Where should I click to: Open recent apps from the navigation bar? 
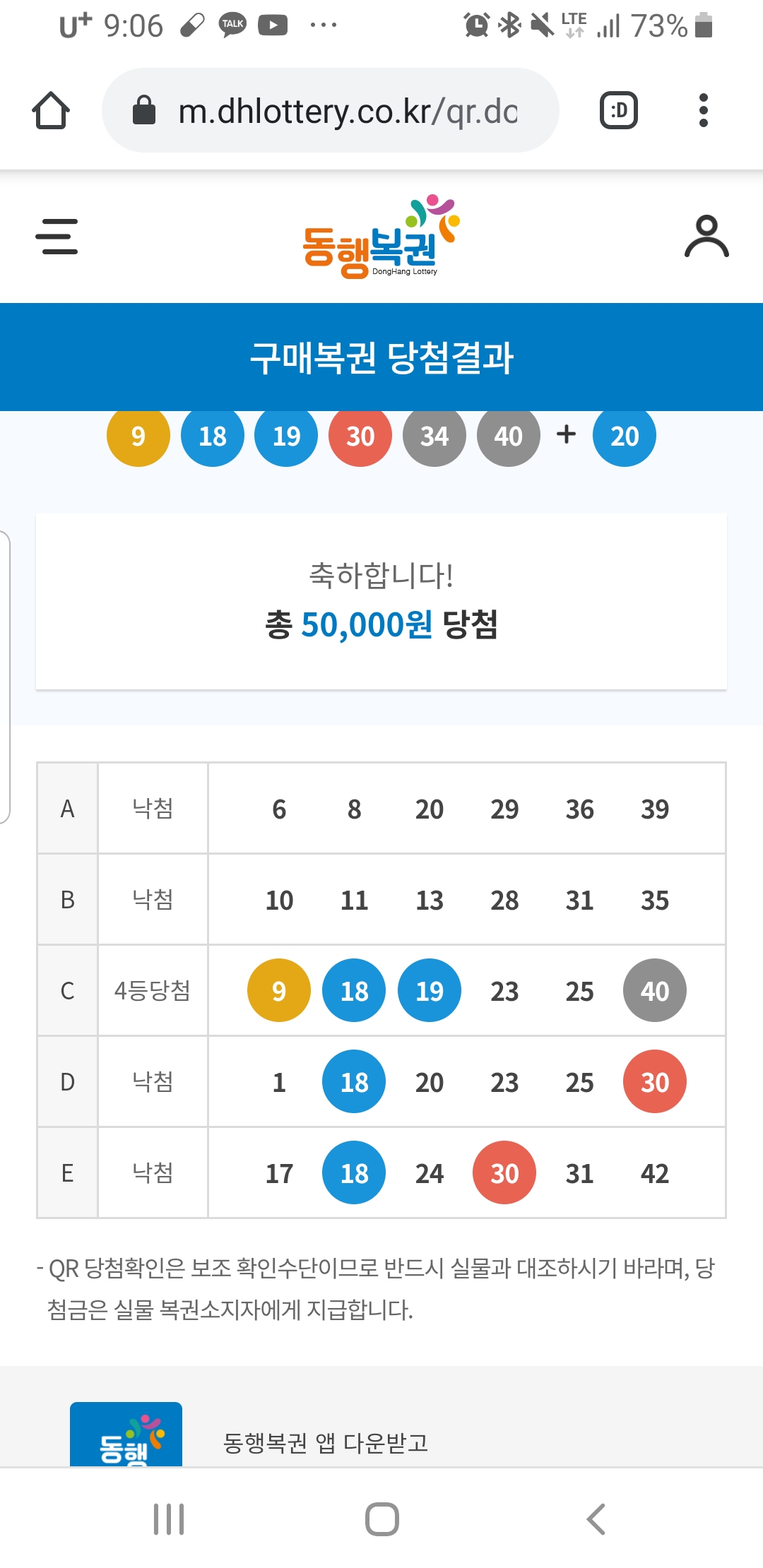point(169,1519)
